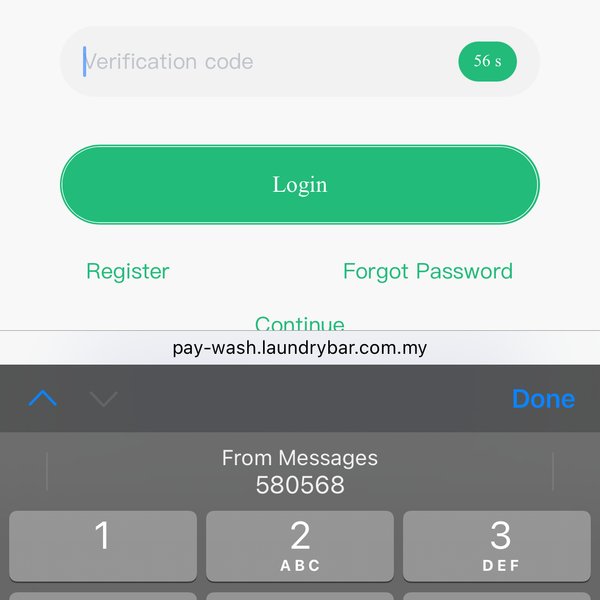Open the Register link

click(128, 271)
